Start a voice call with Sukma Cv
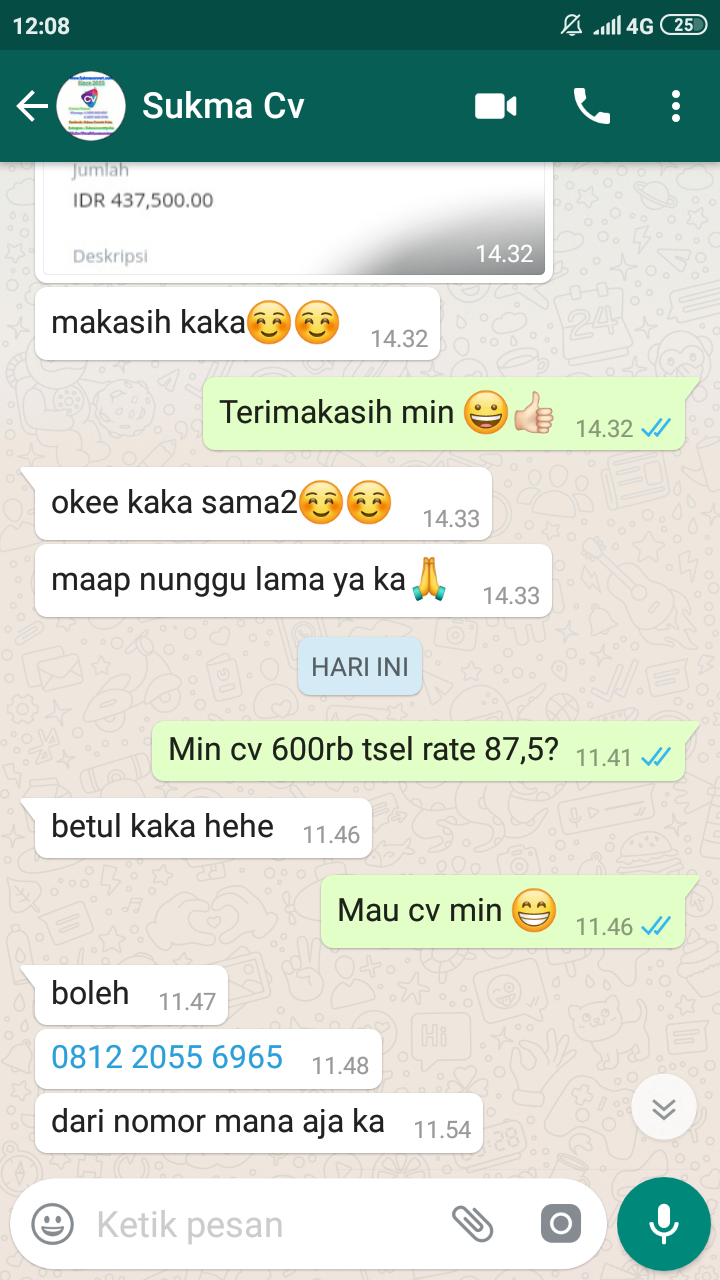 (x=591, y=106)
